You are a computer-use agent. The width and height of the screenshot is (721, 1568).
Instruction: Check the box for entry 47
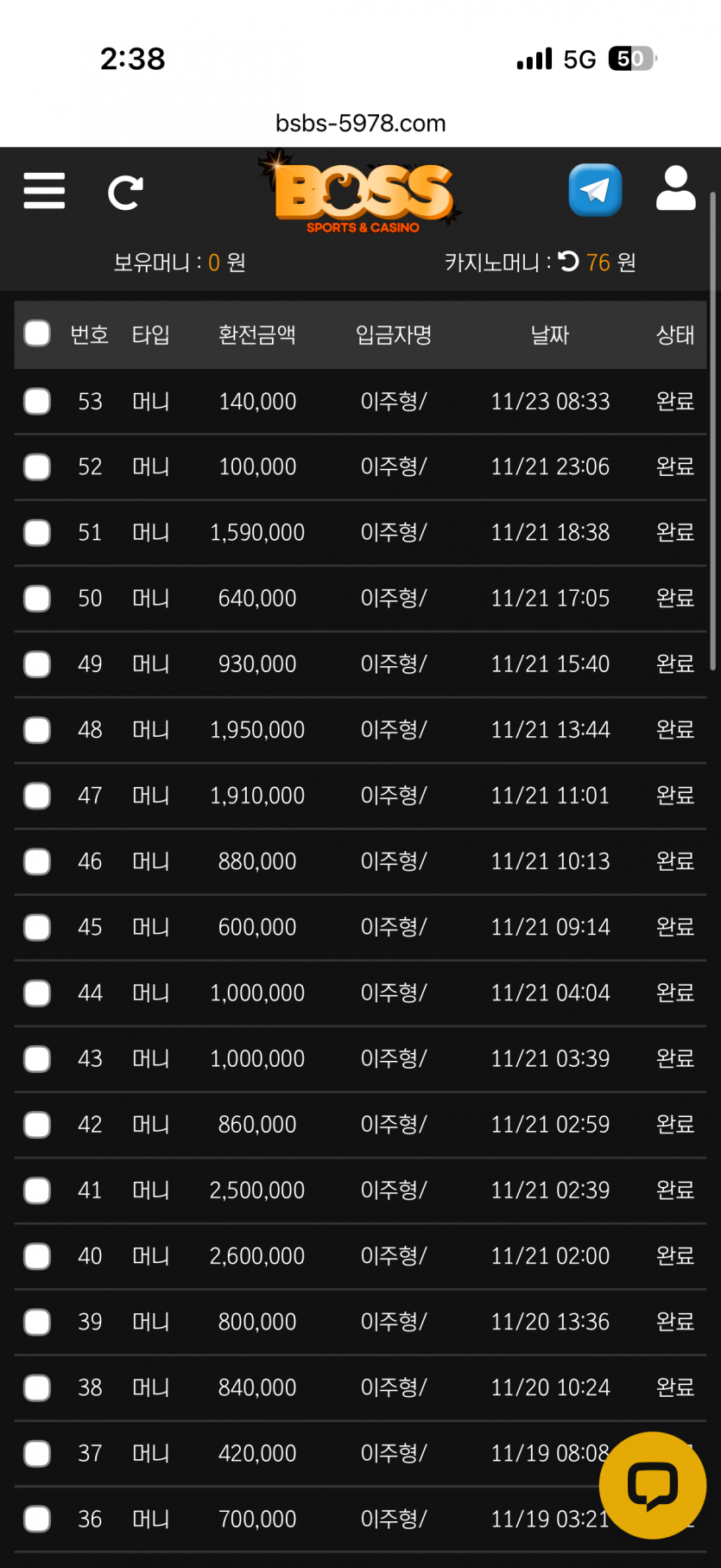(x=37, y=796)
